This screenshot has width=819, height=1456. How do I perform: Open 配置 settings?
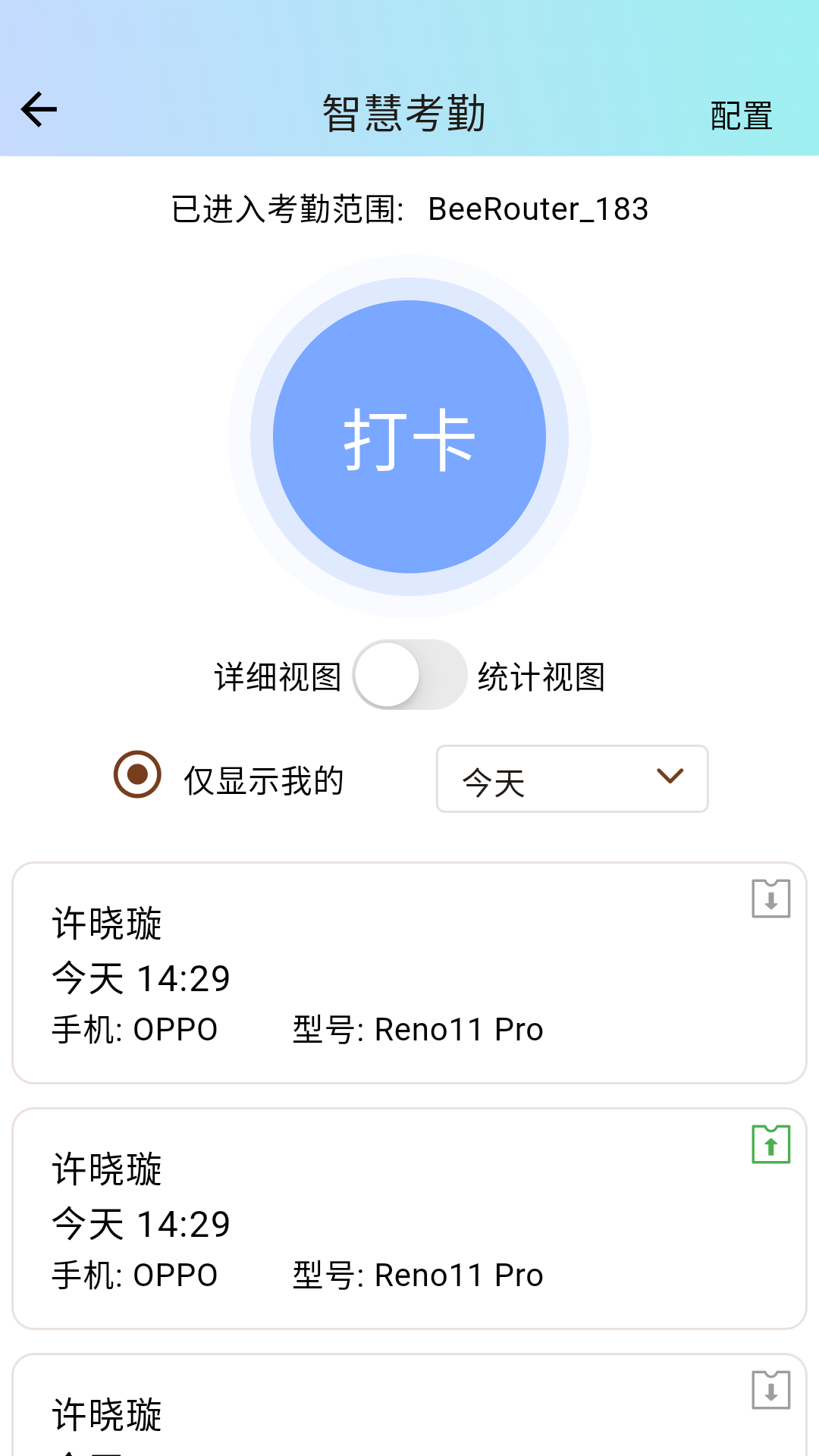(x=741, y=115)
